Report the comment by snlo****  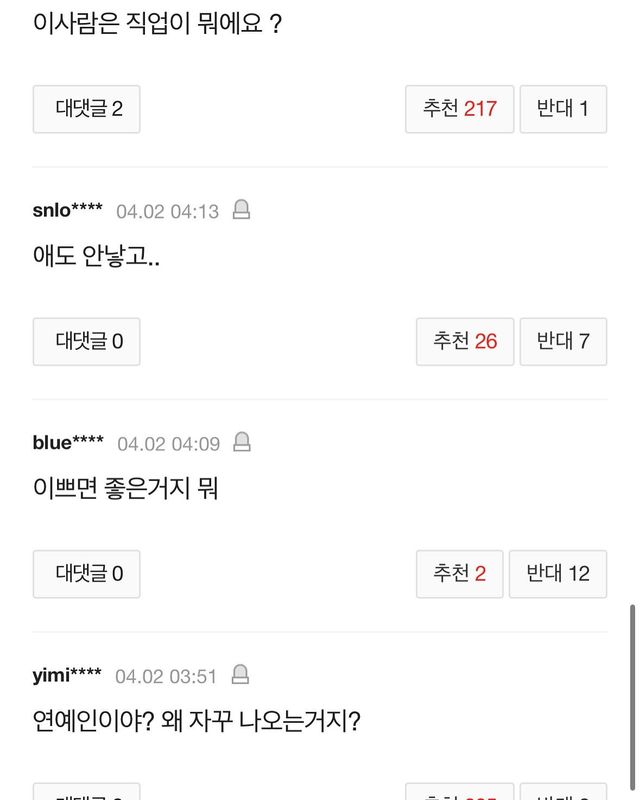point(241,210)
